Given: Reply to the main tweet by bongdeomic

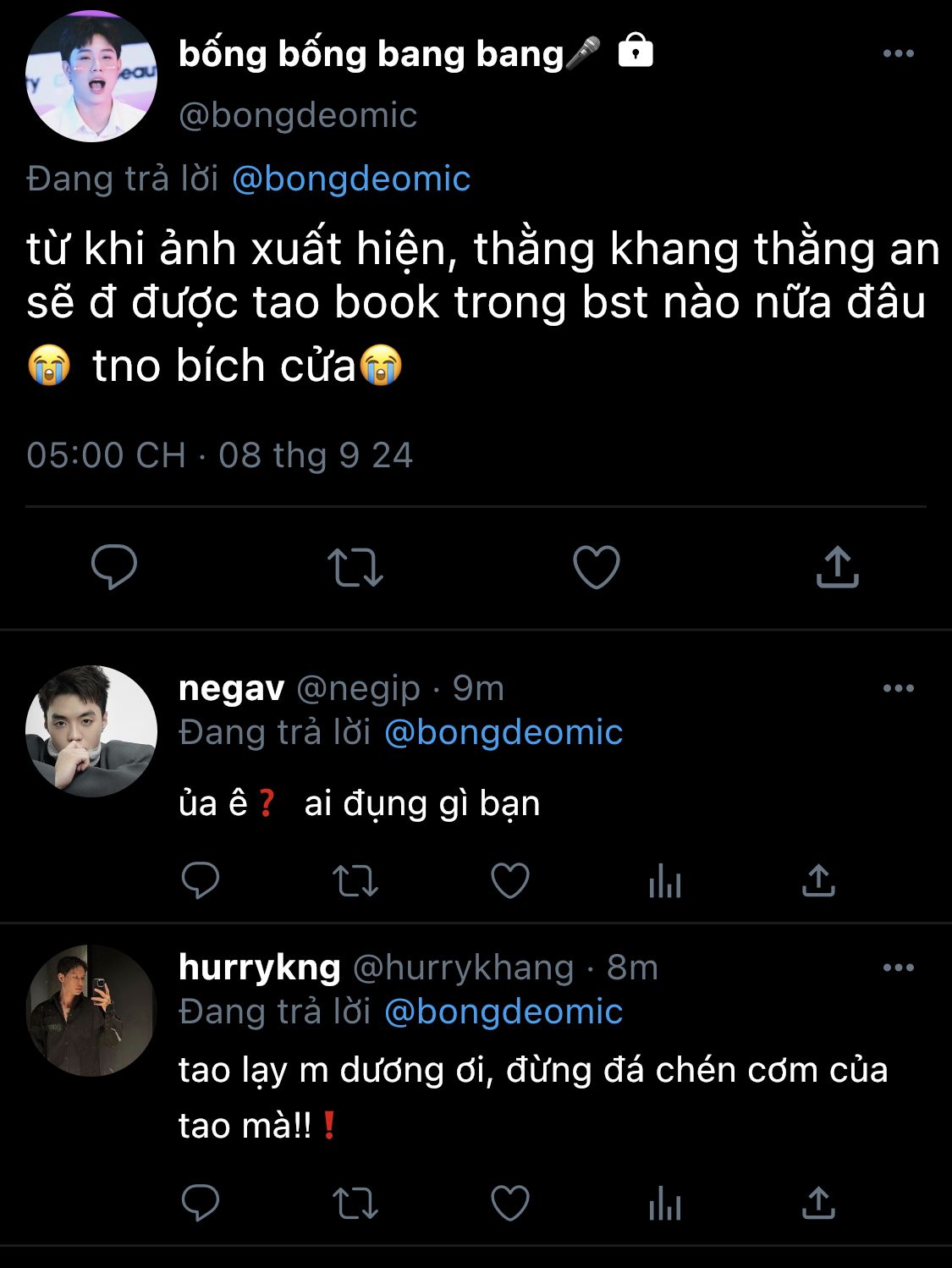Looking at the screenshot, I should pos(114,567).
